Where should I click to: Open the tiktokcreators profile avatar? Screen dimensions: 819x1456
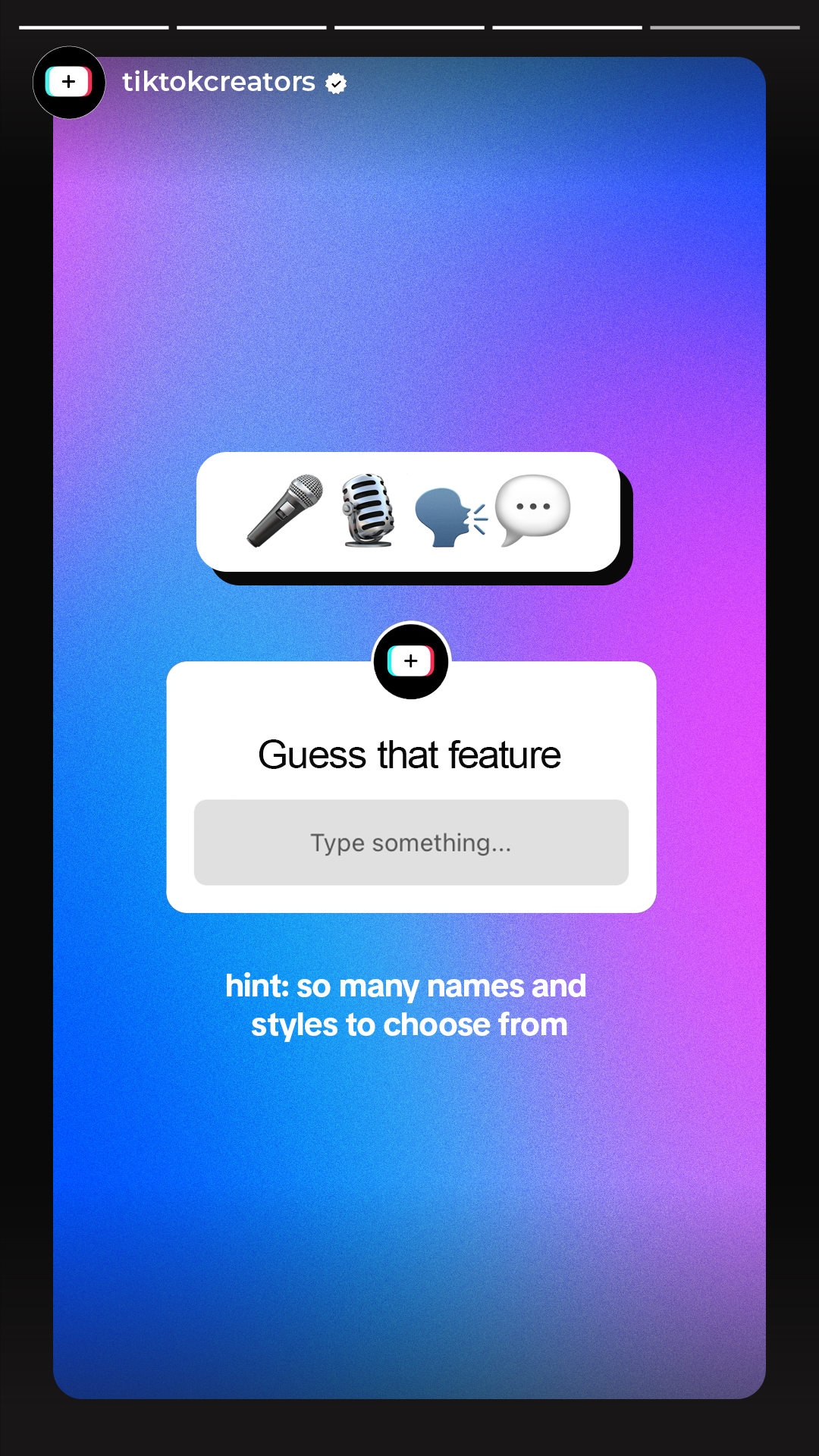tap(69, 83)
